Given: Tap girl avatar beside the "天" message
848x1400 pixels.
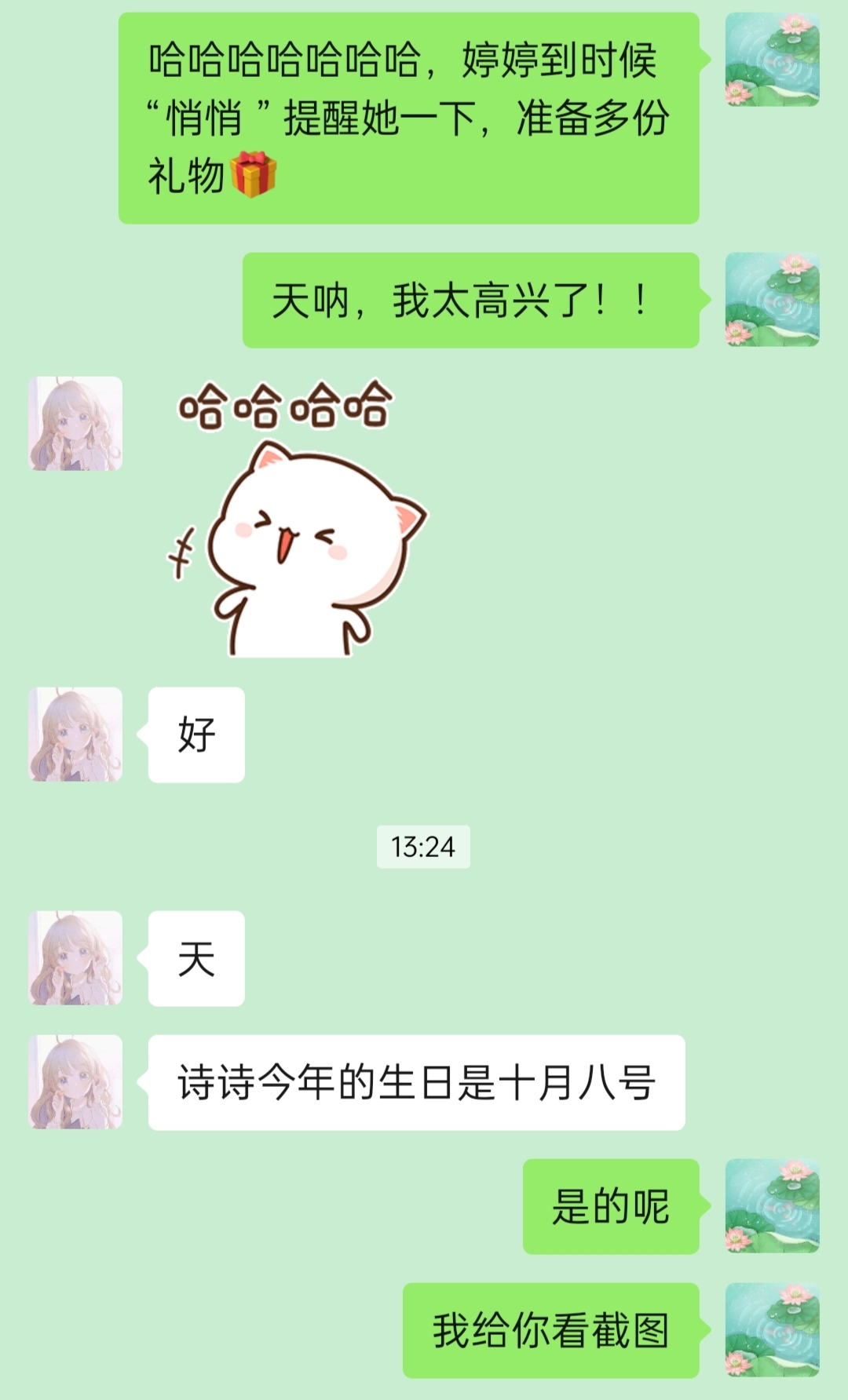Looking at the screenshot, I should [x=75, y=958].
